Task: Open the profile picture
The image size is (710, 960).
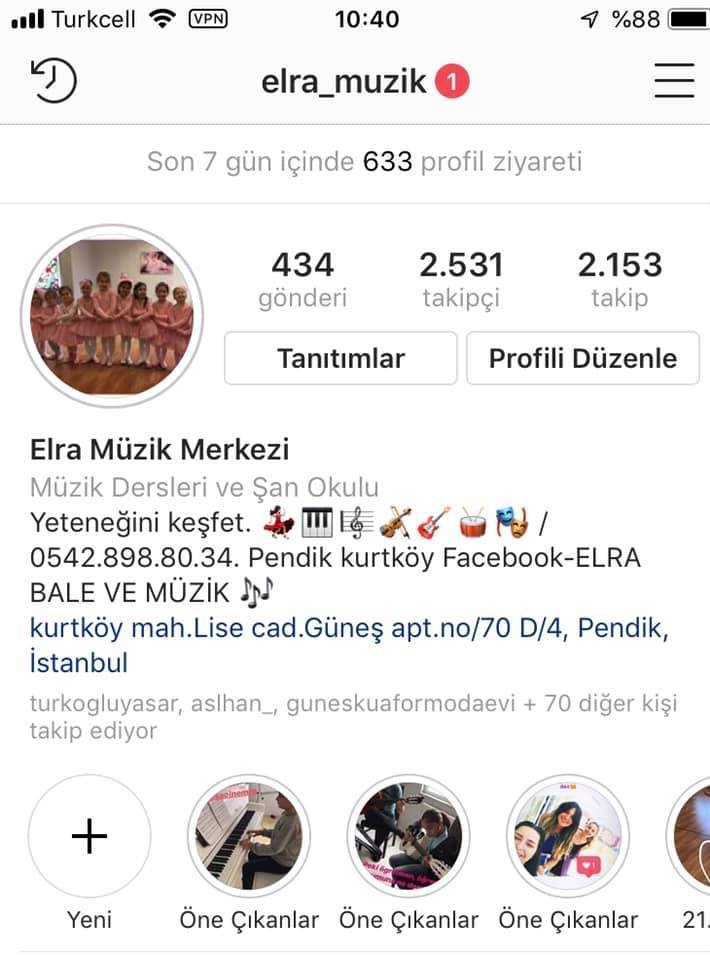Action: point(113,316)
